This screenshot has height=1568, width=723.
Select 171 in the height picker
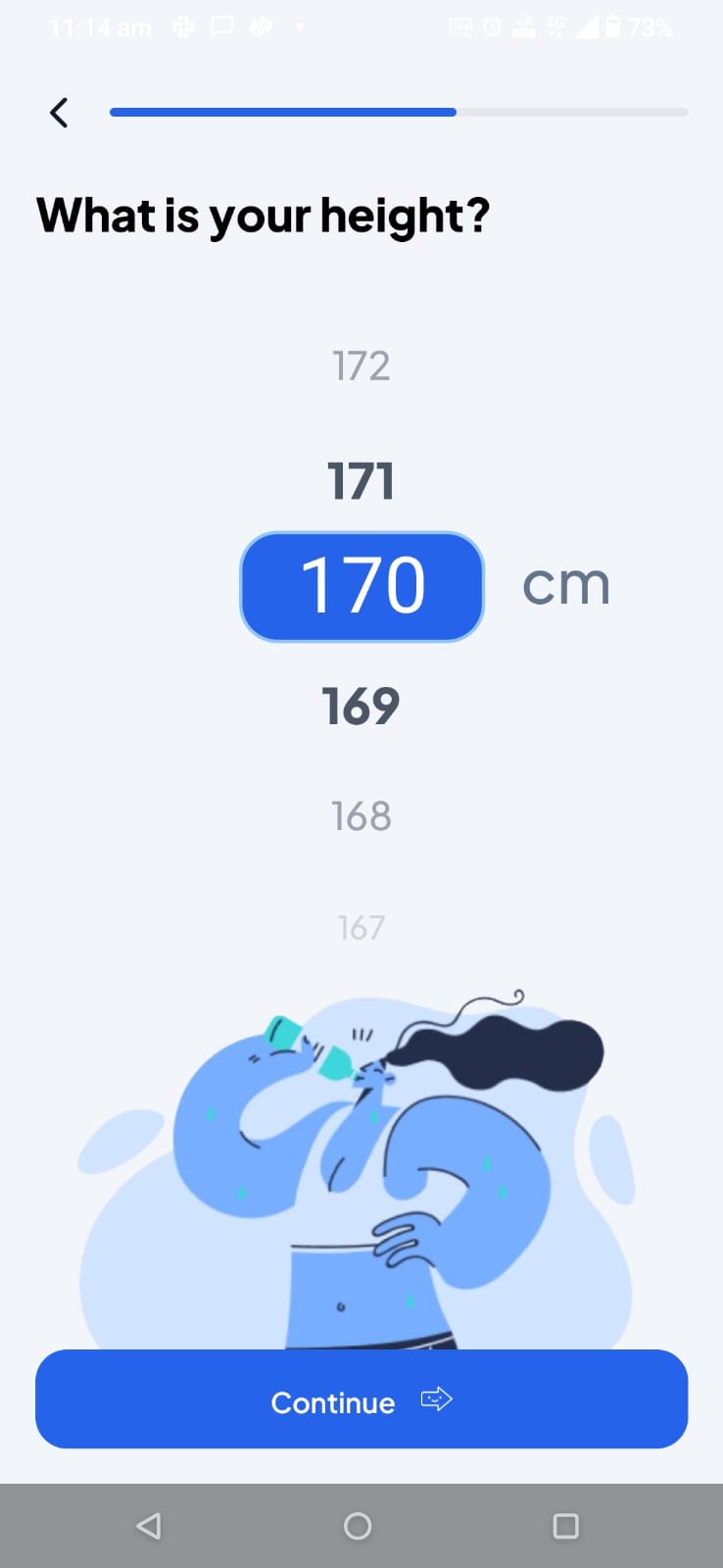click(x=361, y=481)
